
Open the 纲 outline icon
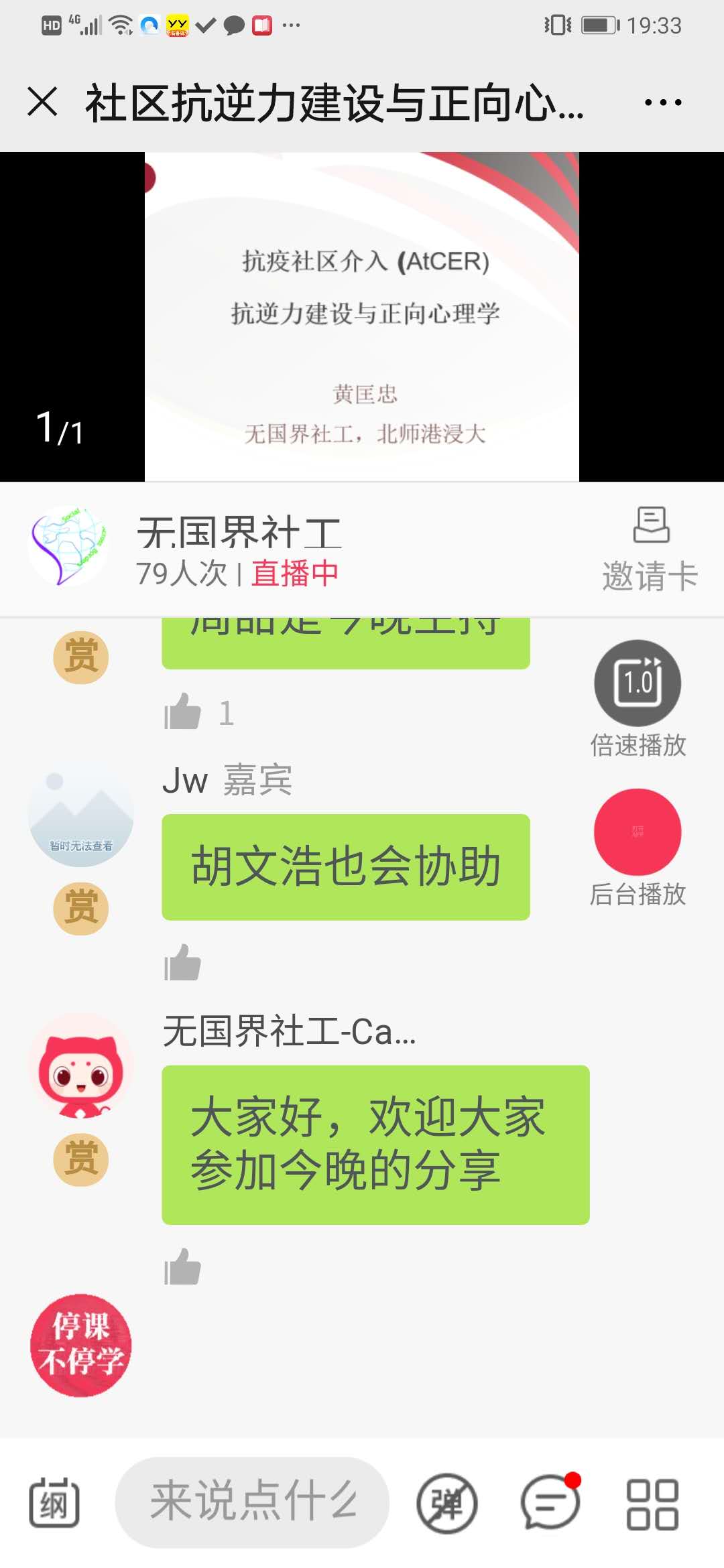(54, 1502)
